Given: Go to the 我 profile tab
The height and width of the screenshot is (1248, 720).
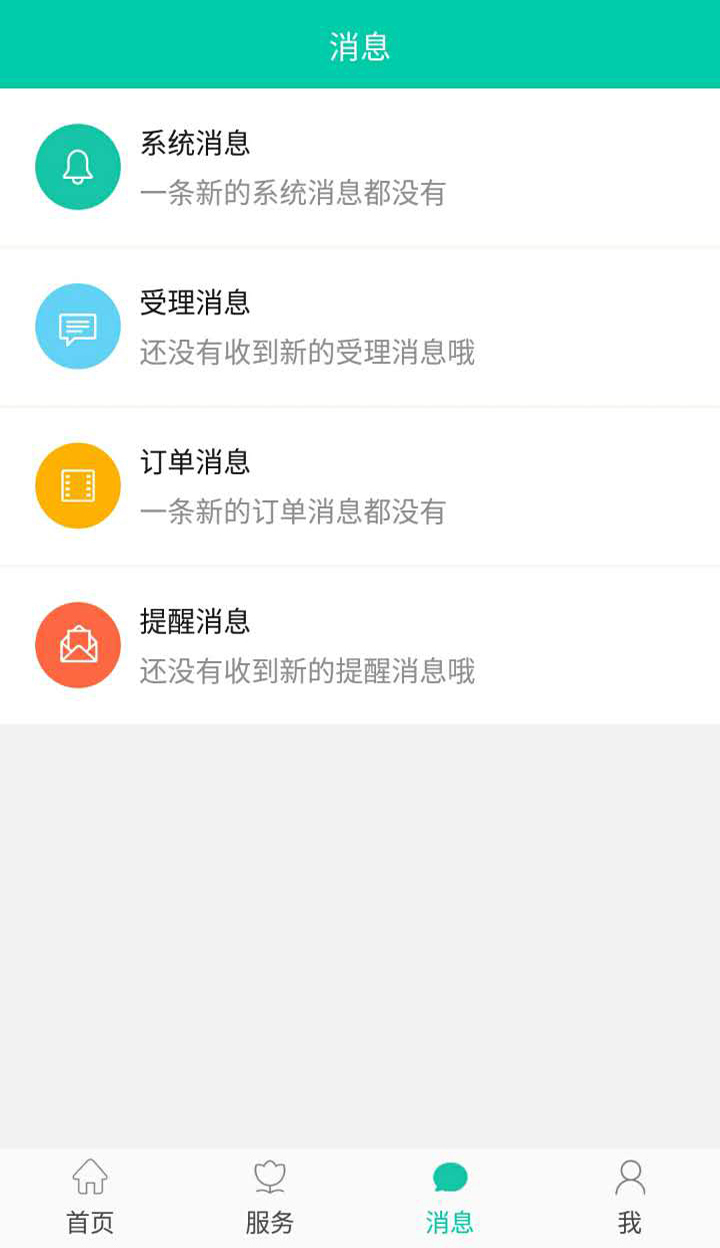Looking at the screenshot, I should (630, 1197).
